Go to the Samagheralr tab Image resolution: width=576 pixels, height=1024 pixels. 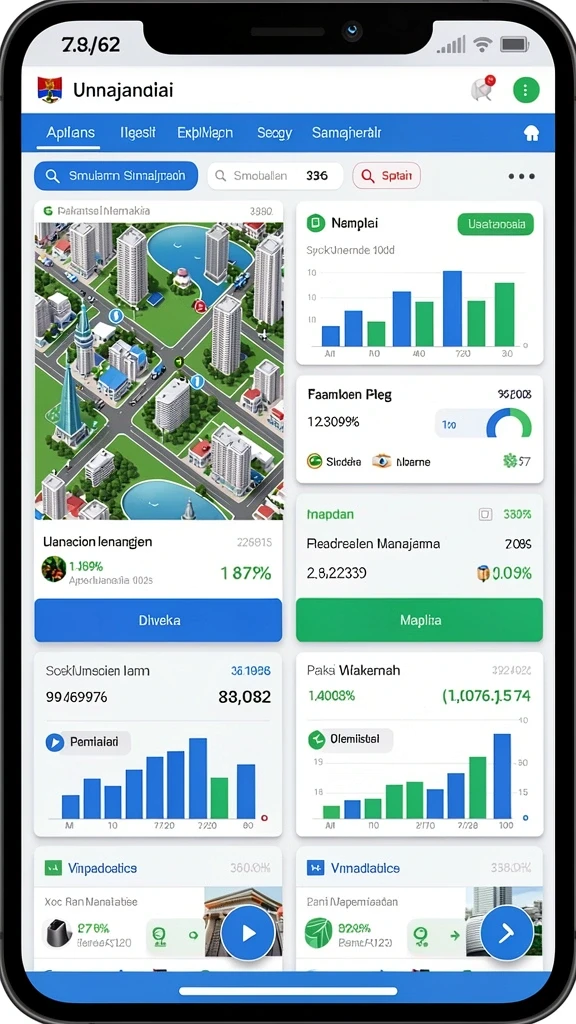click(346, 133)
